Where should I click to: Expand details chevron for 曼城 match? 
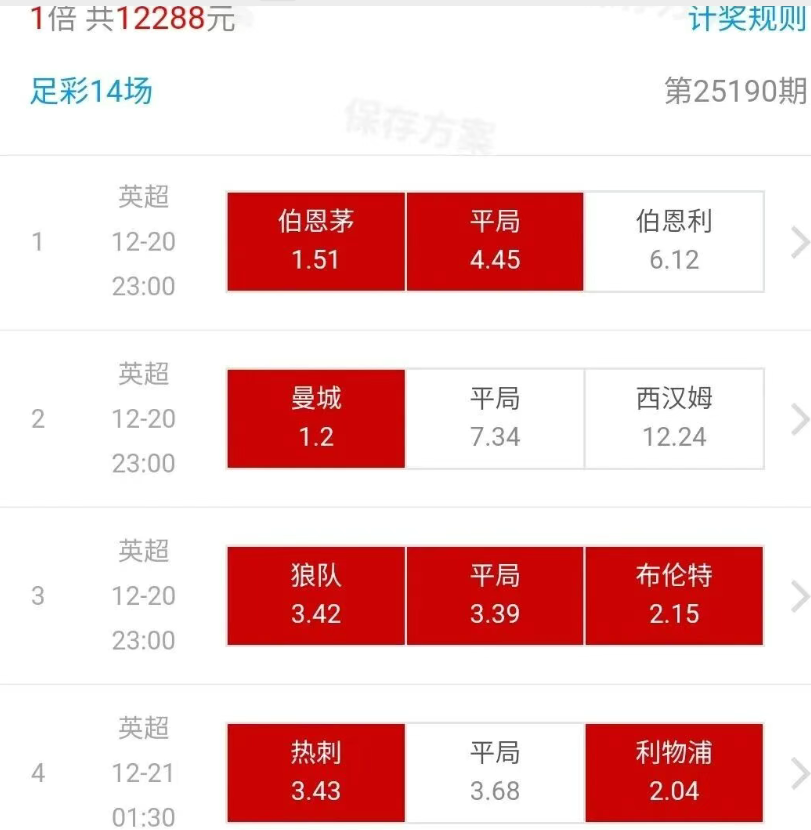pyautogui.click(x=798, y=418)
